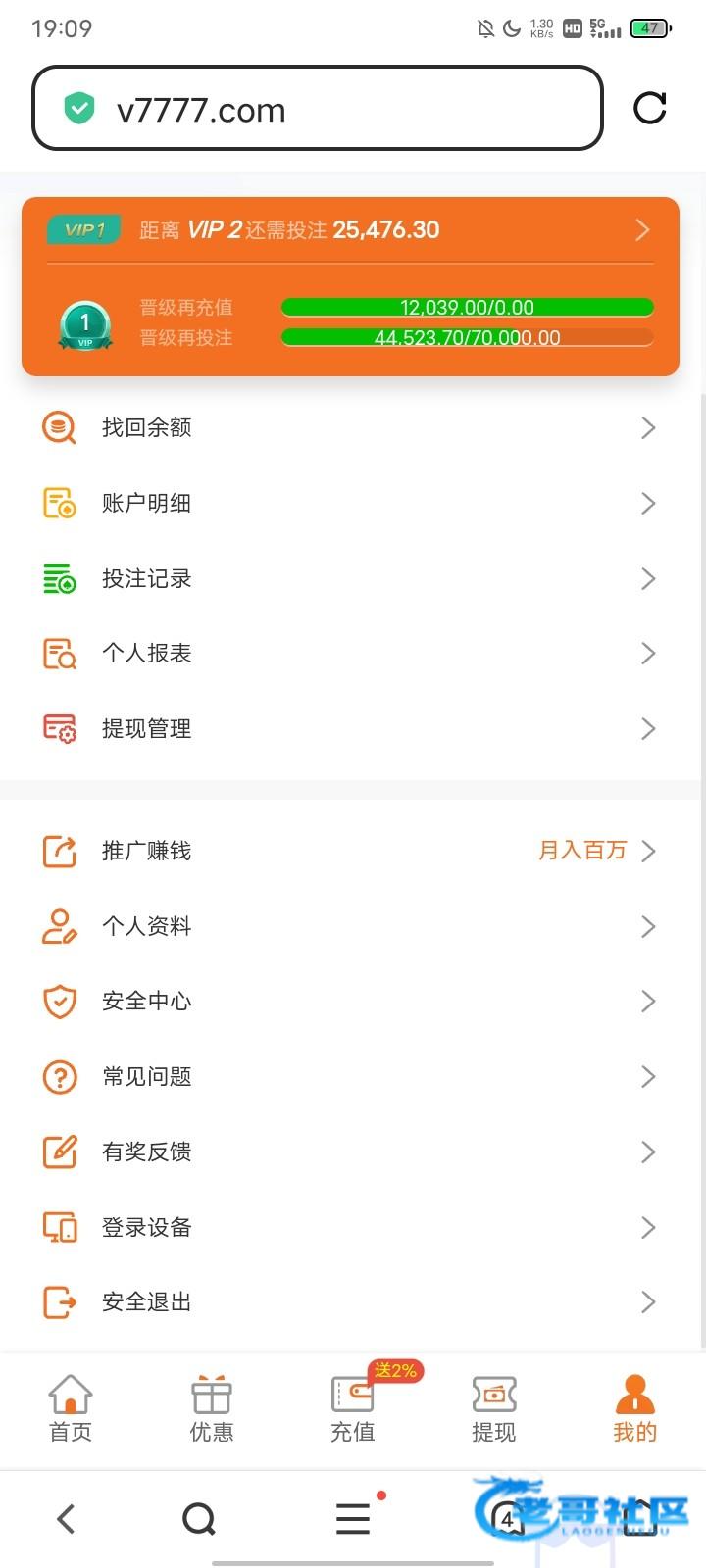
Task: Switch to the 充值 recharge tab
Action: 353,1408
